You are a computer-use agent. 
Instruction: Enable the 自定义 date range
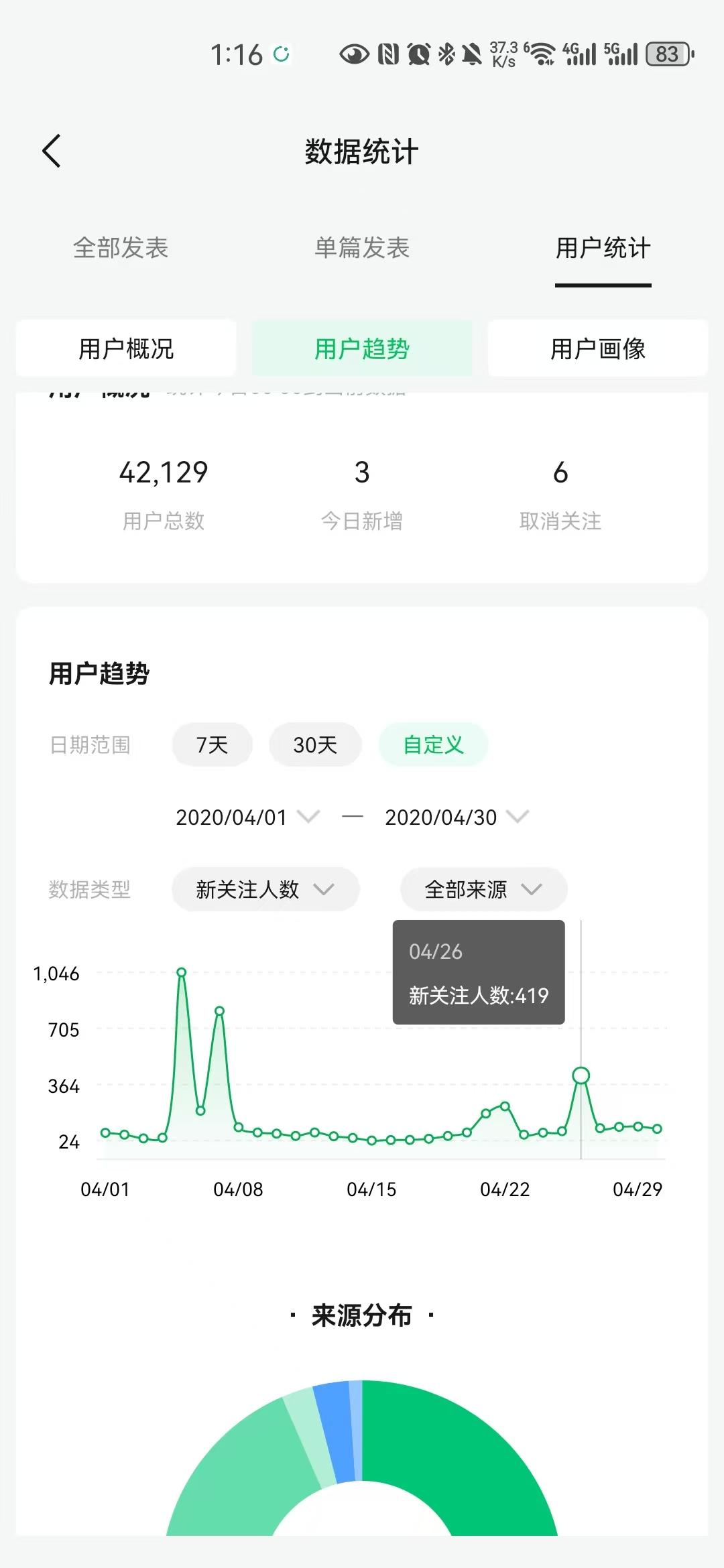pyautogui.click(x=432, y=744)
